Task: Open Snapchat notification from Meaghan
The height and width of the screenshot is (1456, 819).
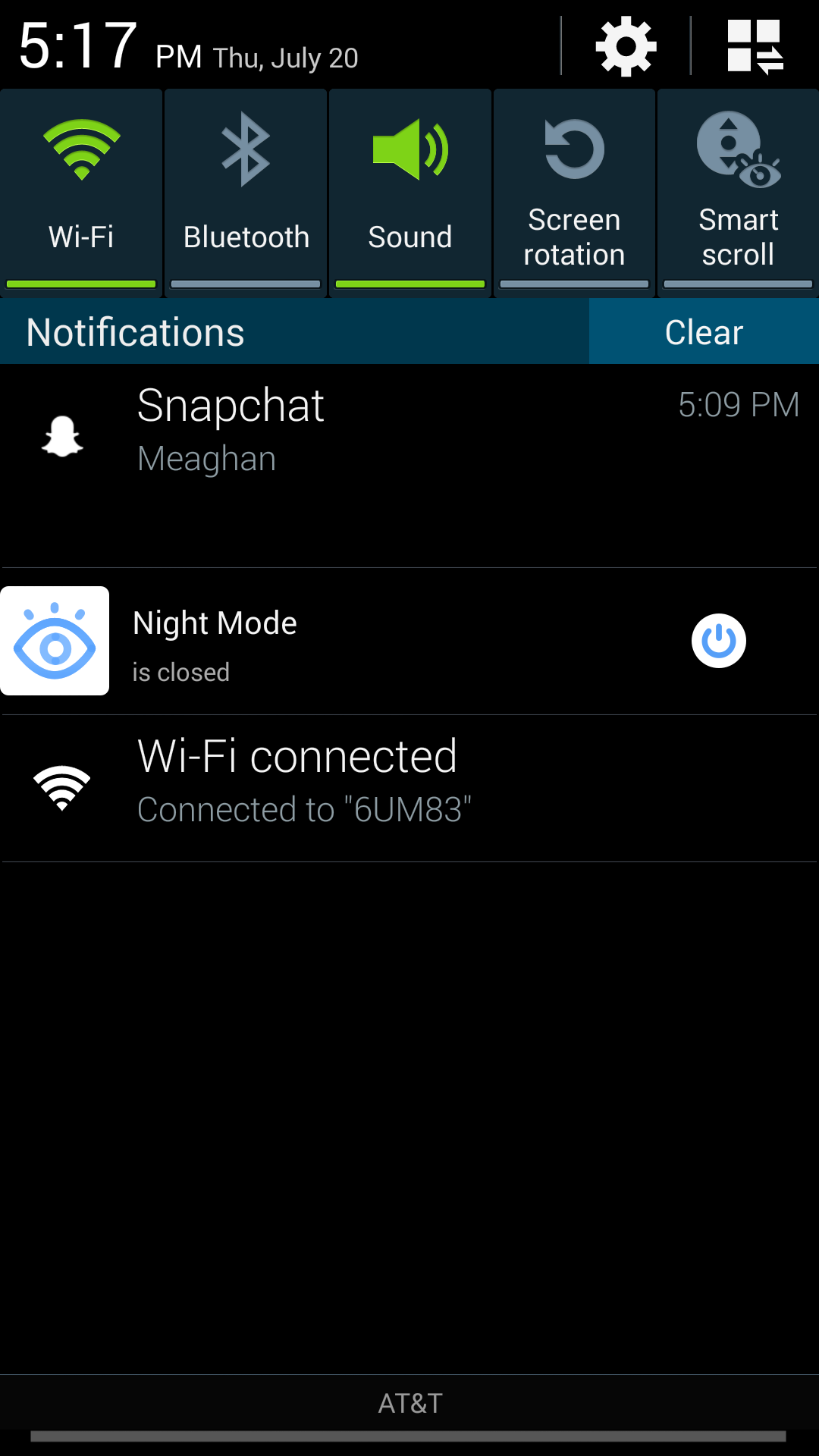Action: pos(409,432)
